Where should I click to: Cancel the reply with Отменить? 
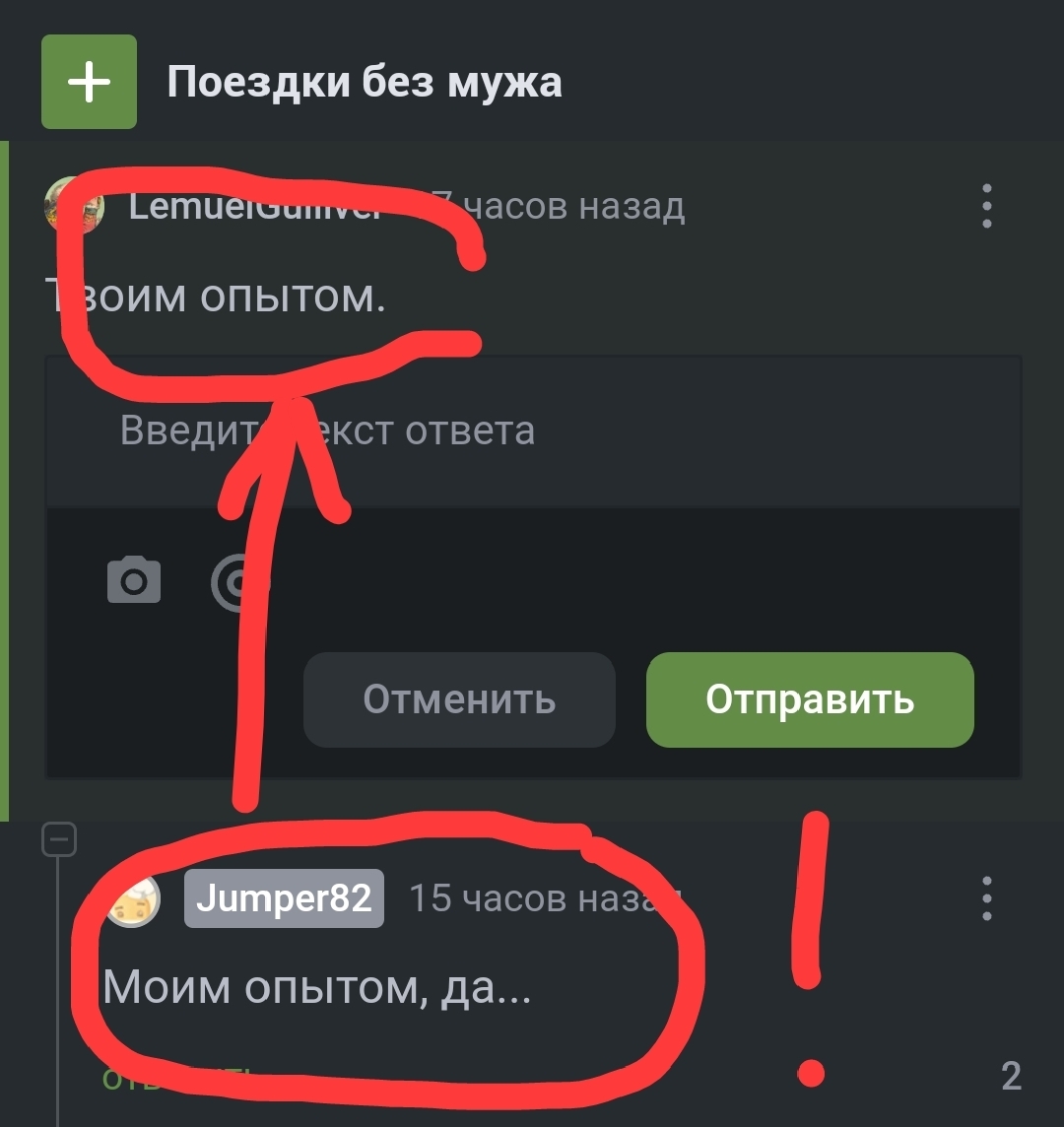click(459, 699)
